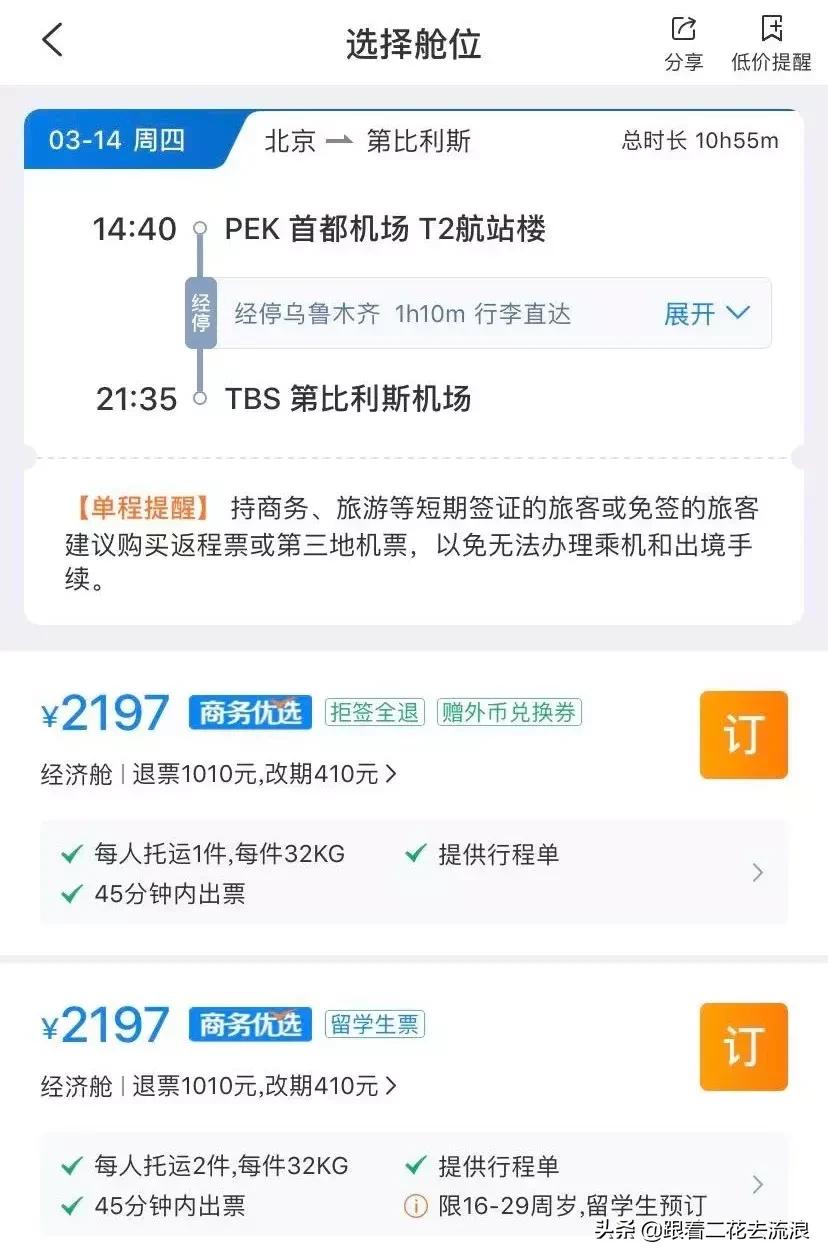Book the 留学生票 fare with 订 button
The width and height of the screenshot is (828, 1259).
[743, 1046]
